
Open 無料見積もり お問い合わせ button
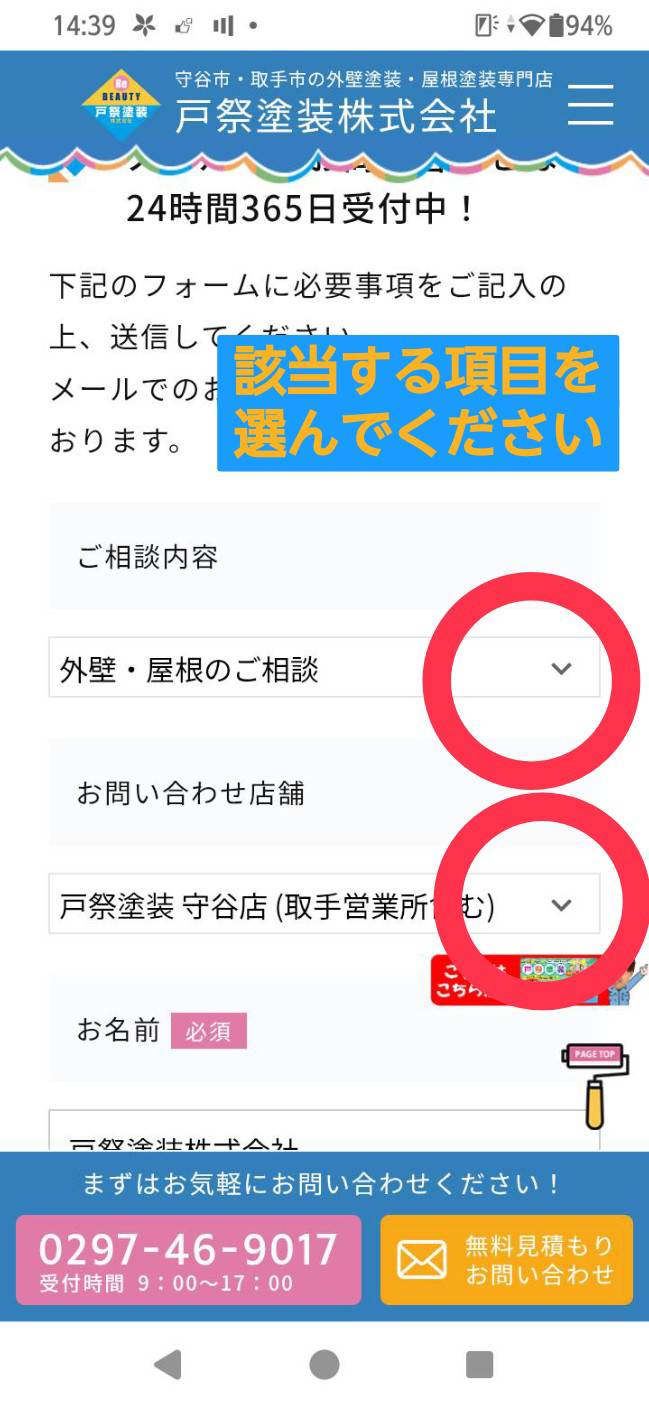click(x=506, y=1260)
